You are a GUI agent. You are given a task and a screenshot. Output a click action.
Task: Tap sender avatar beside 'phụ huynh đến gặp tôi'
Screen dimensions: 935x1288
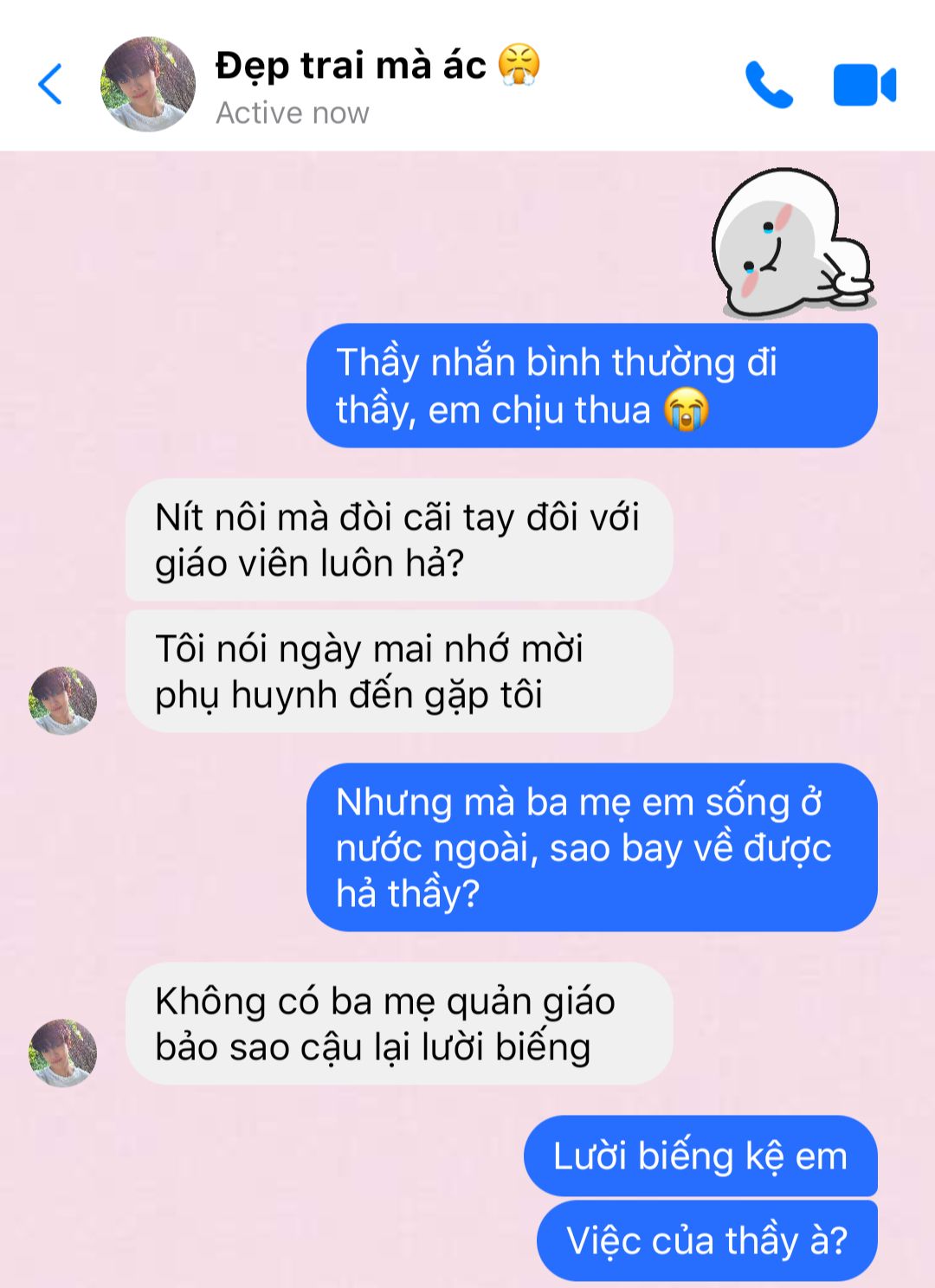(62, 700)
